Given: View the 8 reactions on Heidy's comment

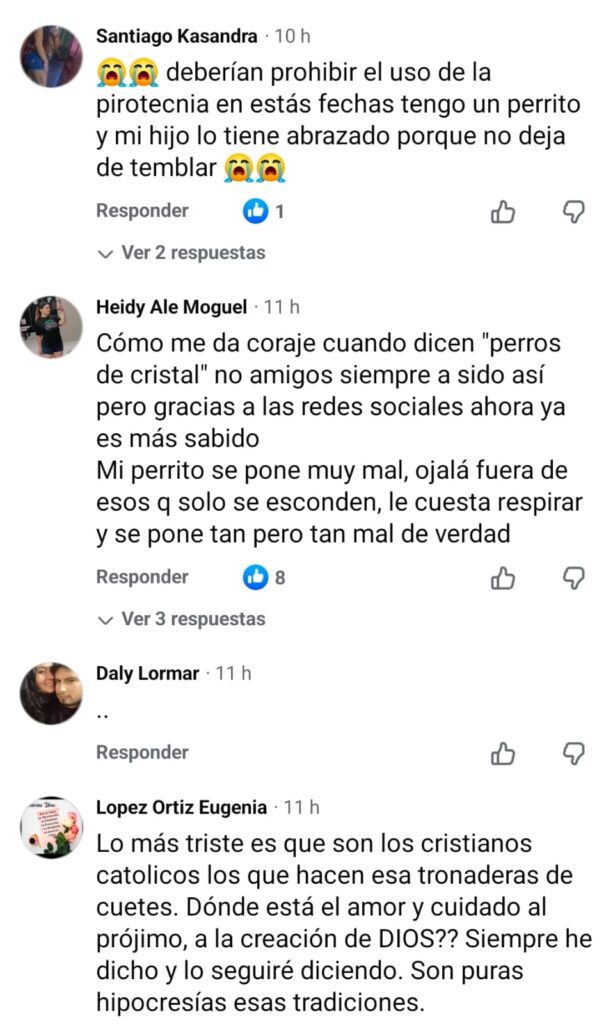Looking at the screenshot, I should [265, 577].
